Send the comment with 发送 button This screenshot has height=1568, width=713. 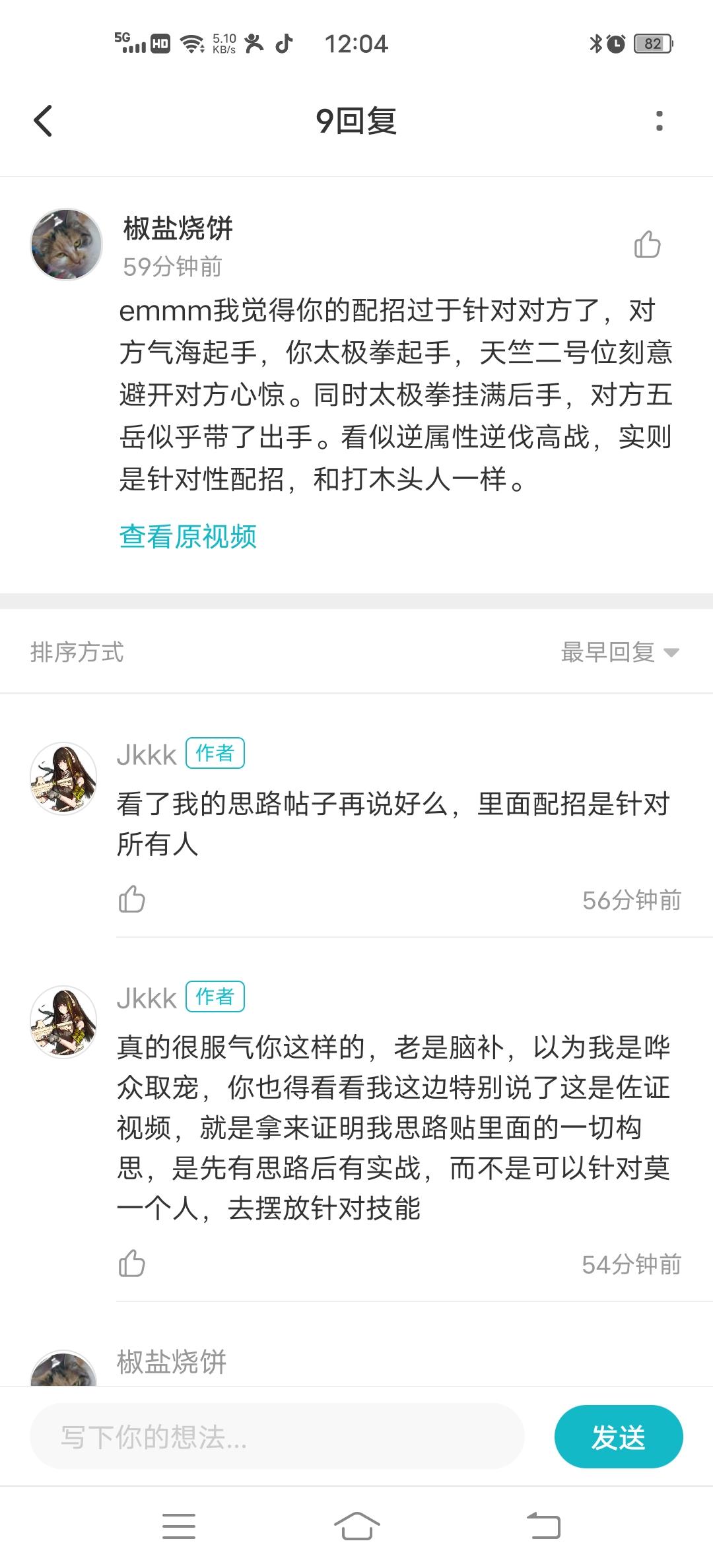(618, 1437)
